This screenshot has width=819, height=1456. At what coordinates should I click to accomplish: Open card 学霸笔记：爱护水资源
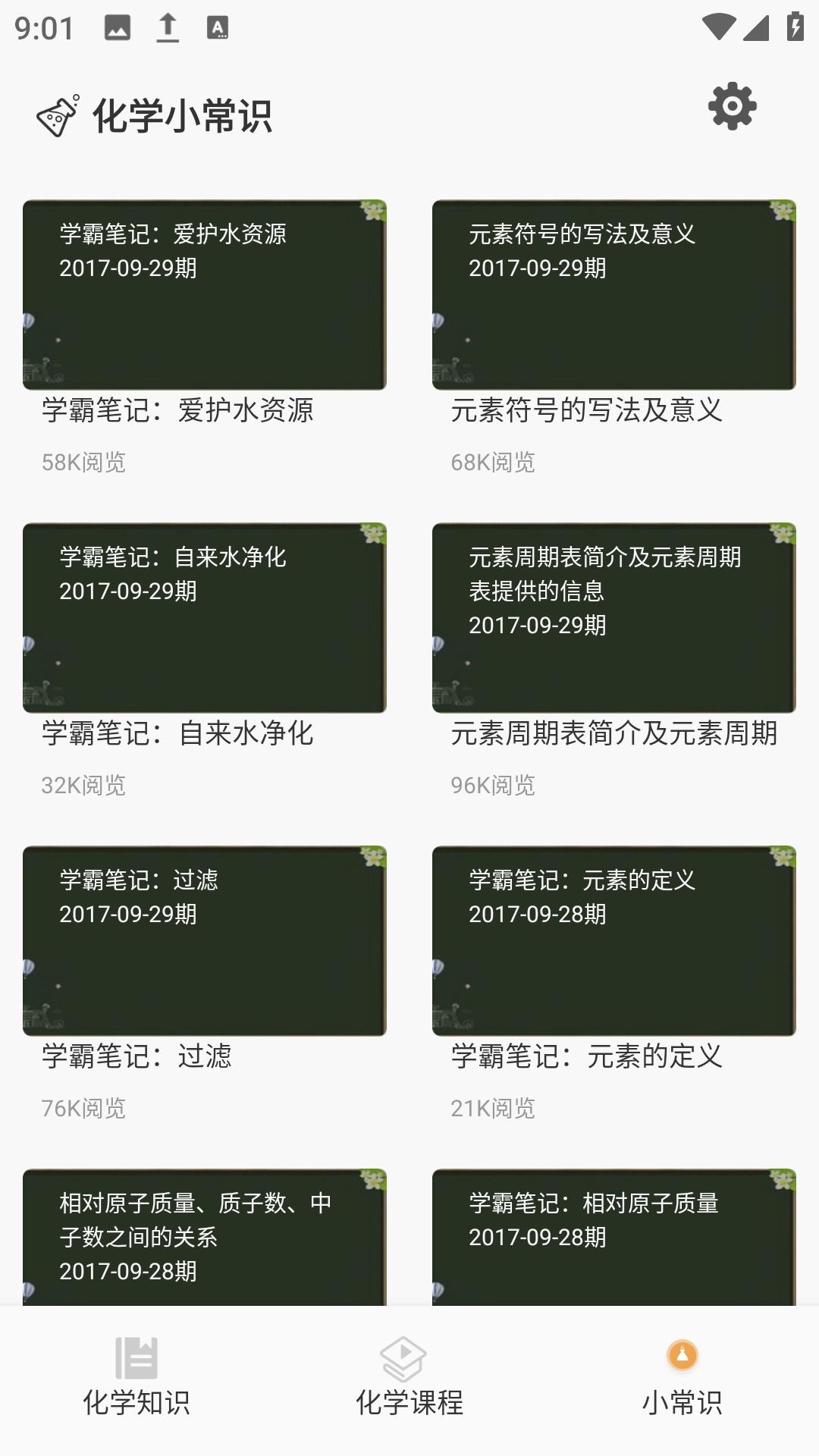pos(205,296)
